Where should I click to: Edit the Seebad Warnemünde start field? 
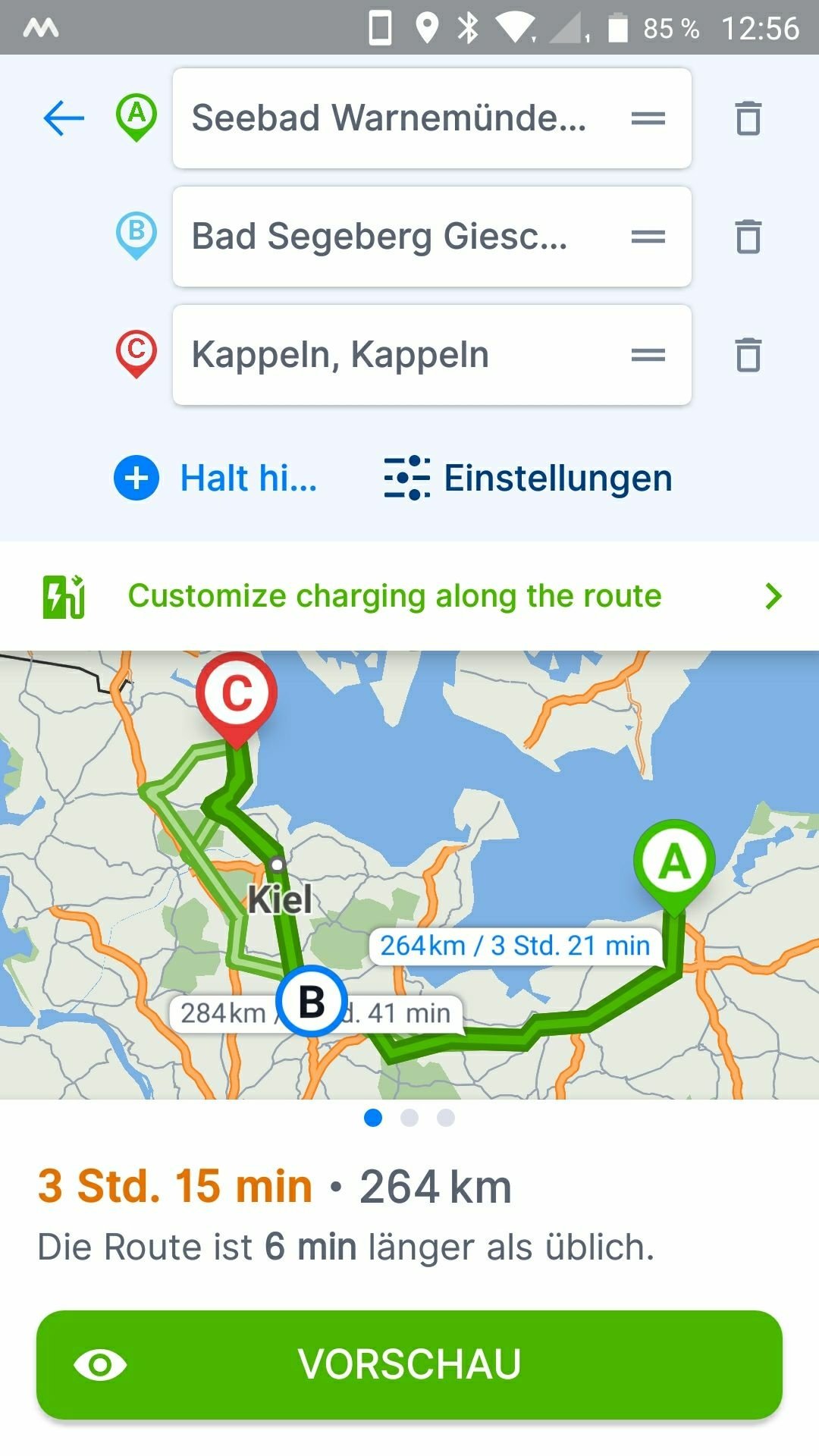[x=394, y=118]
